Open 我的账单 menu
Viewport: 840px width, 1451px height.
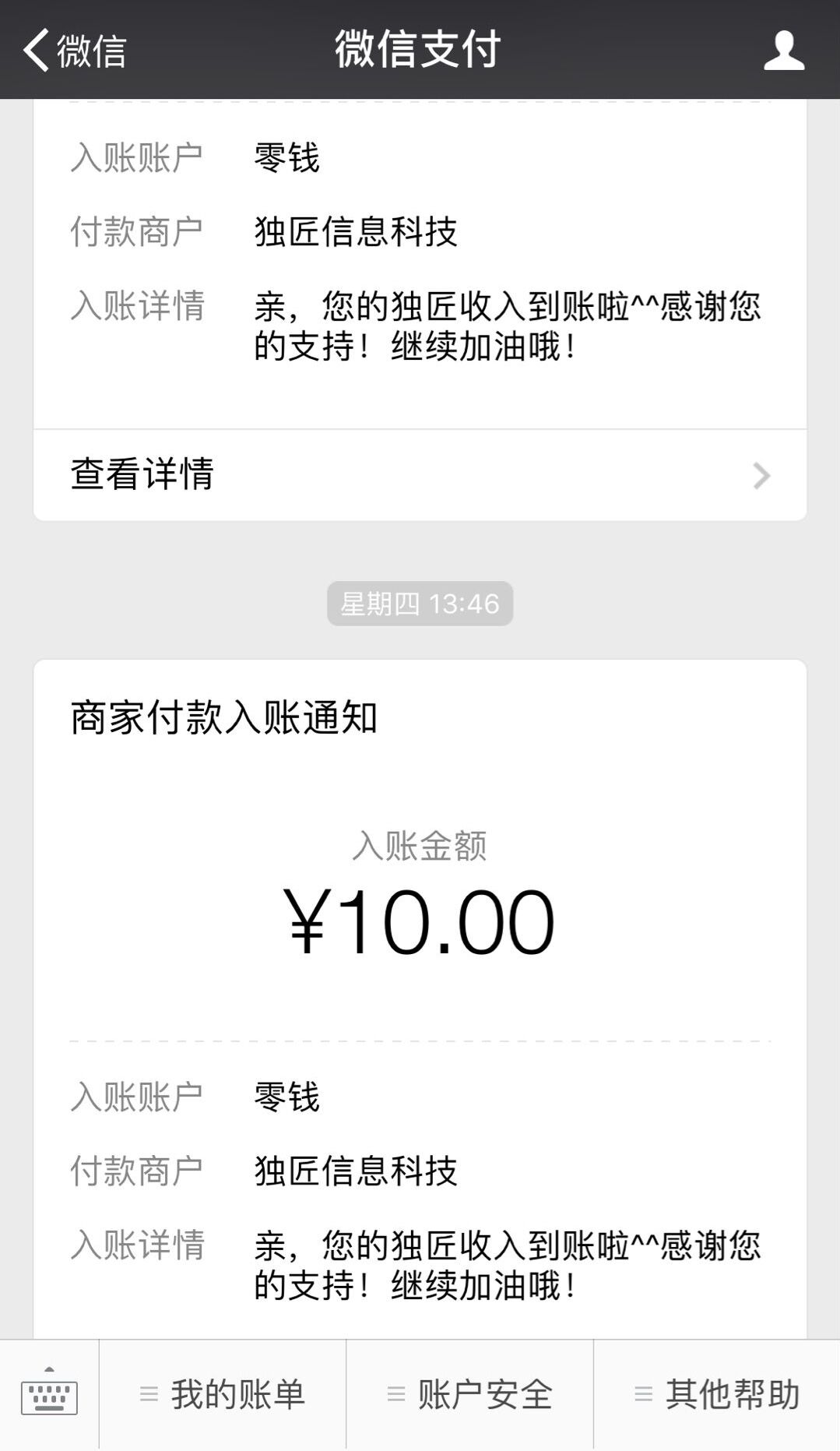point(223,1395)
